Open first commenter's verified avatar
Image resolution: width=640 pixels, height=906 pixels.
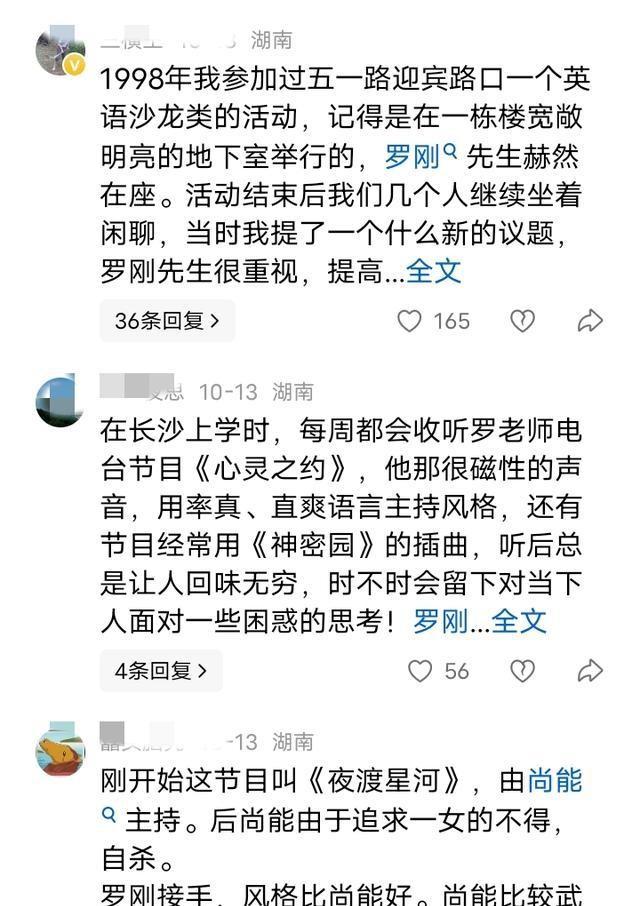point(60,51)
